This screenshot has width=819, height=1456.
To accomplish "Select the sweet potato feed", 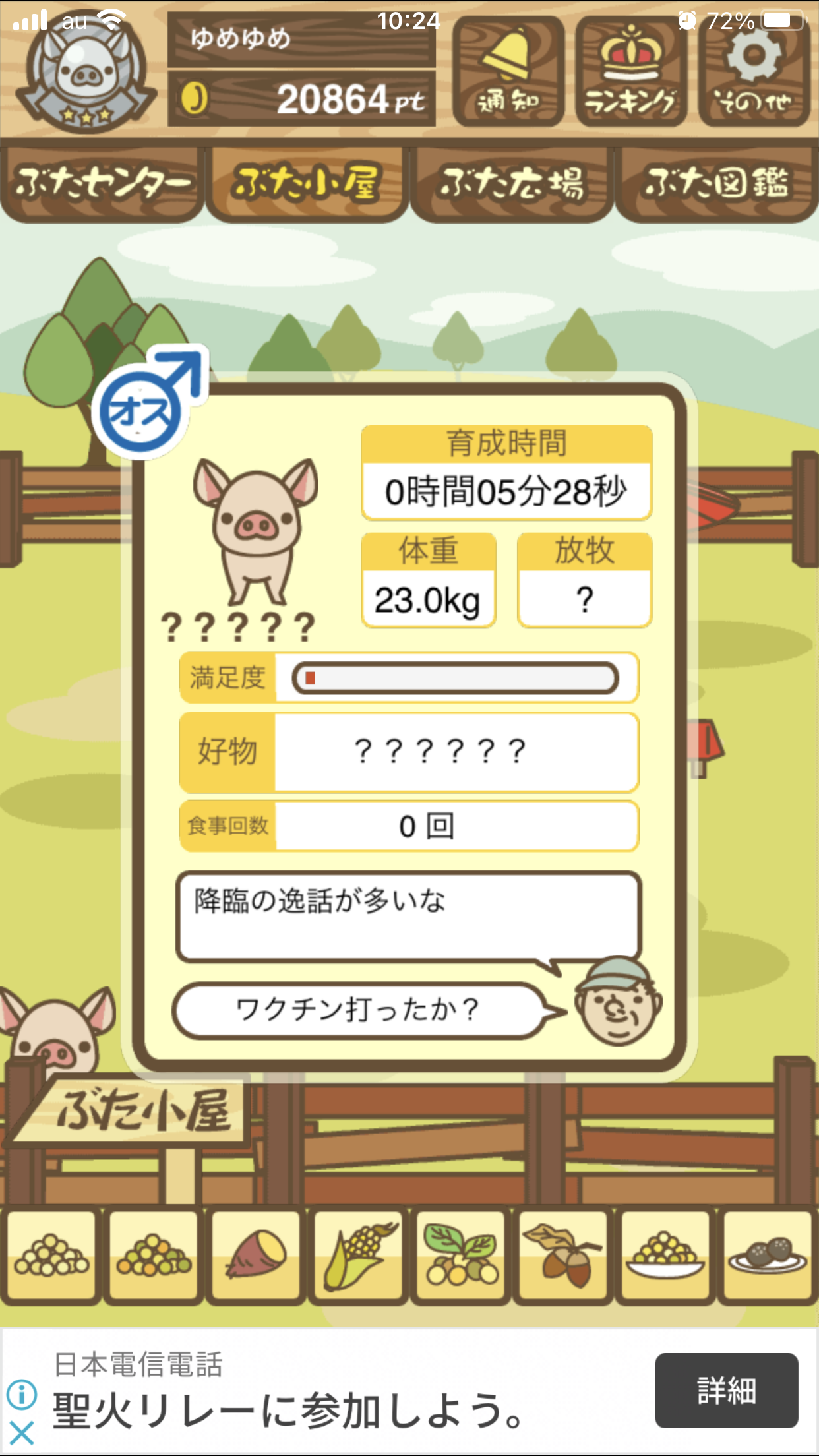I will tap(256, 1257).
